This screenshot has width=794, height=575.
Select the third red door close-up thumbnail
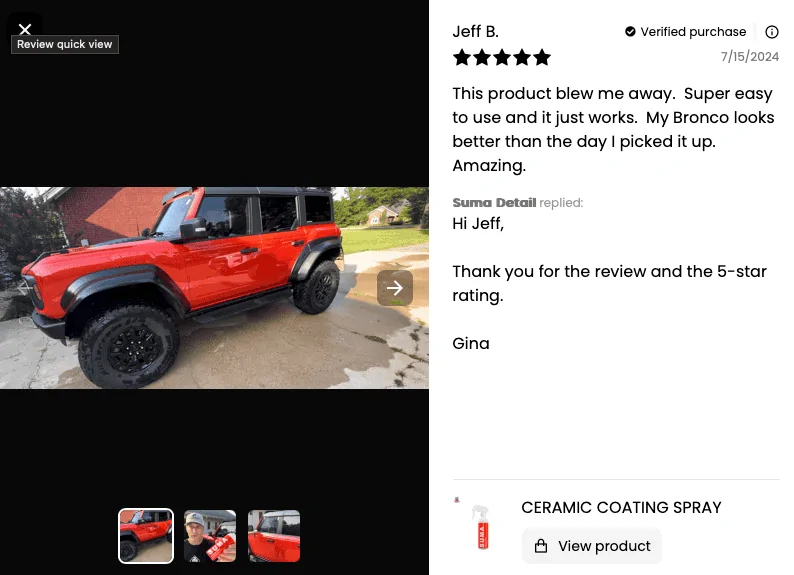pos(274,536)
